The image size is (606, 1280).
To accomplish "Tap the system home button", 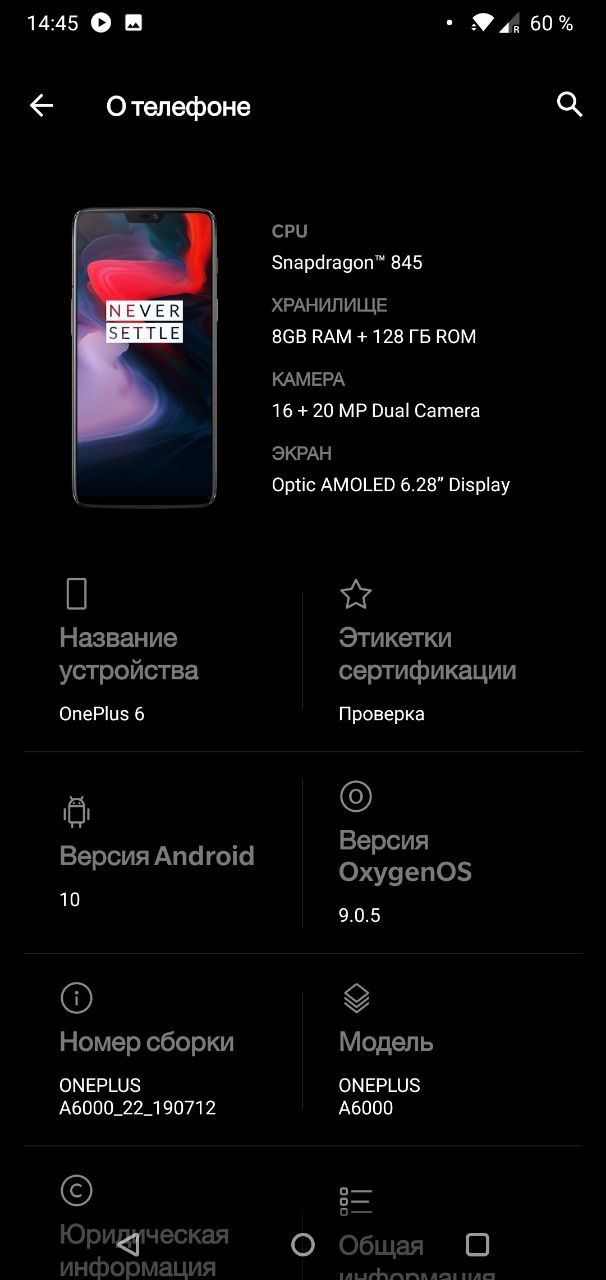I will pyautogui.click(x=303, y=1244).
